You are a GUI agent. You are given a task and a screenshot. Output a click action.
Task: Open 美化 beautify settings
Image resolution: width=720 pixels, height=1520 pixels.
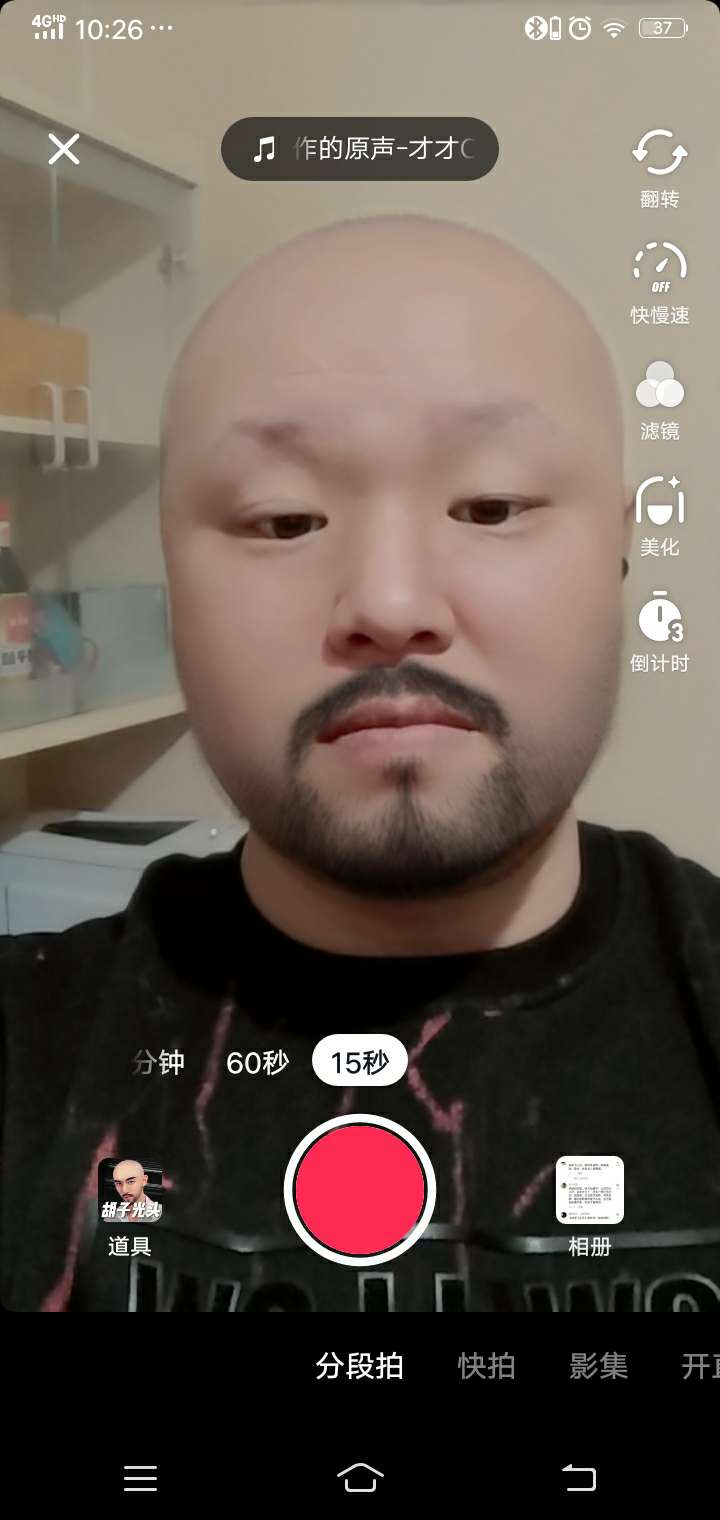tap(659, 514)
